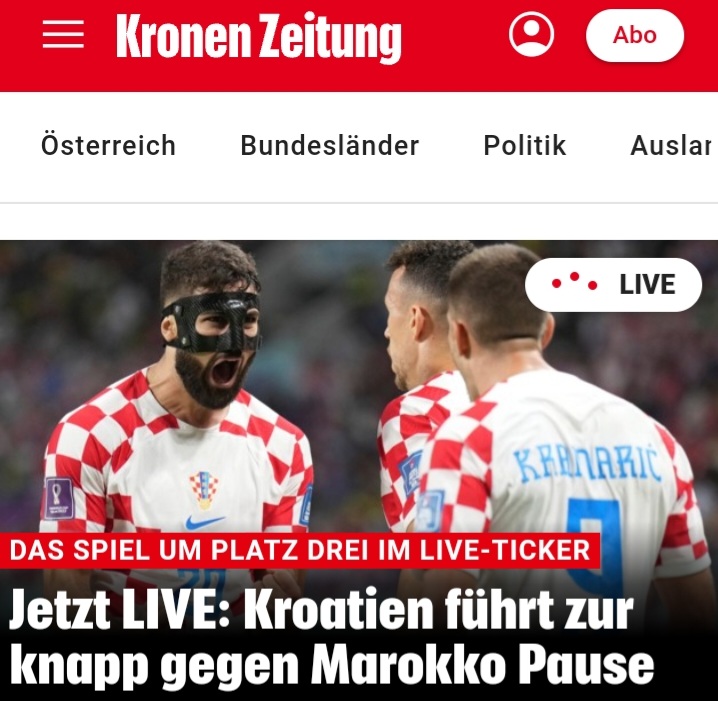Open the Kroatien vs Marokko live article
This screenshot has height=701, width=718.
(x=332, y=637)
